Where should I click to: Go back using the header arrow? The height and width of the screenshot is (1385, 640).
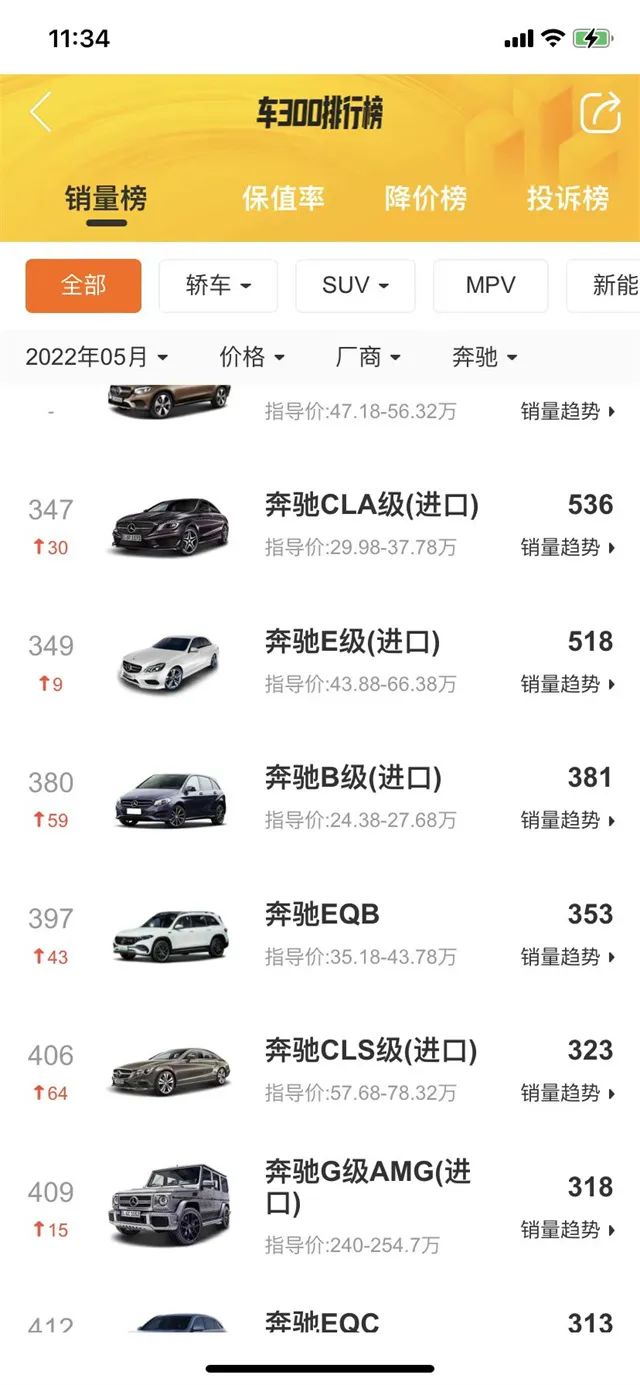tap(40, 113)
